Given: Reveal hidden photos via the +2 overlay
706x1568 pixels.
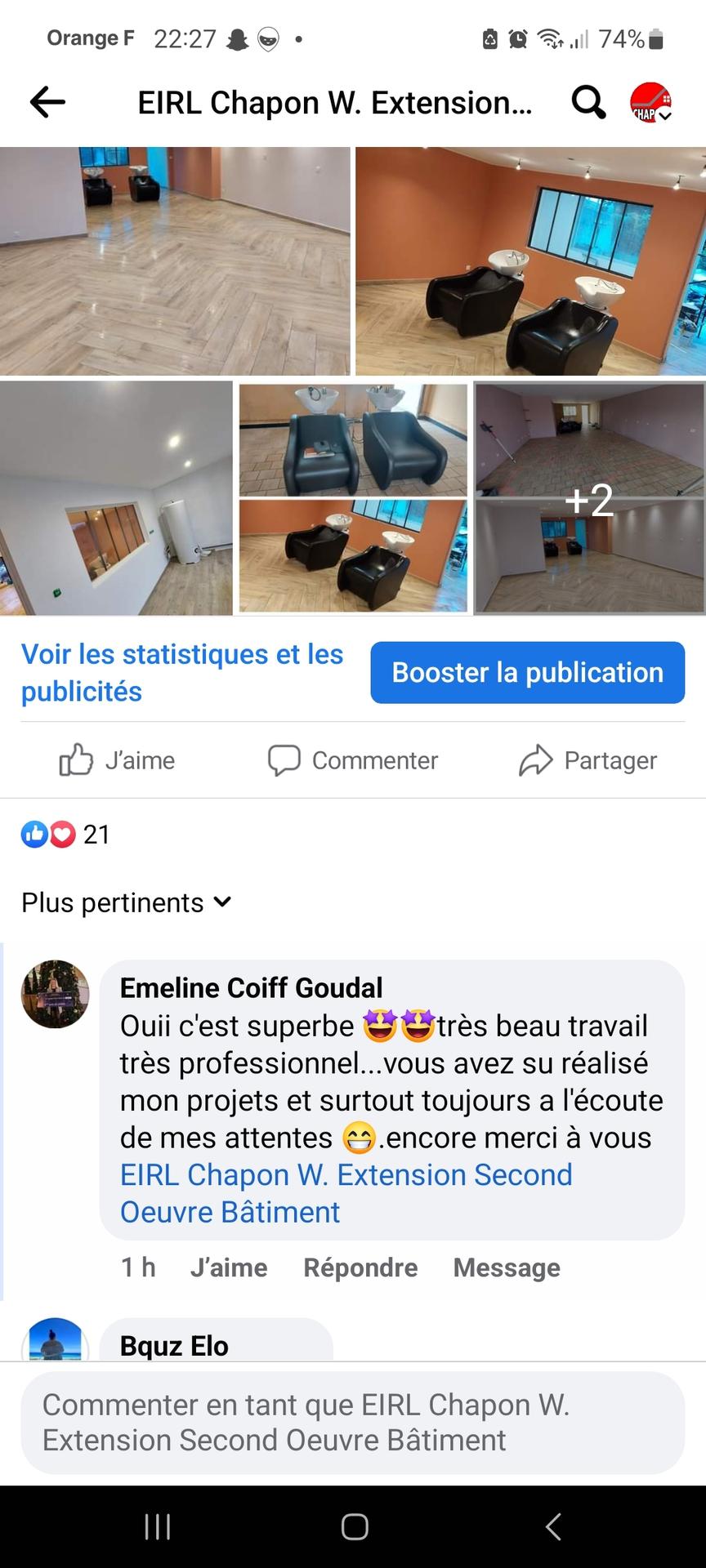Looking at the screenshot, I should click(588, 502).
